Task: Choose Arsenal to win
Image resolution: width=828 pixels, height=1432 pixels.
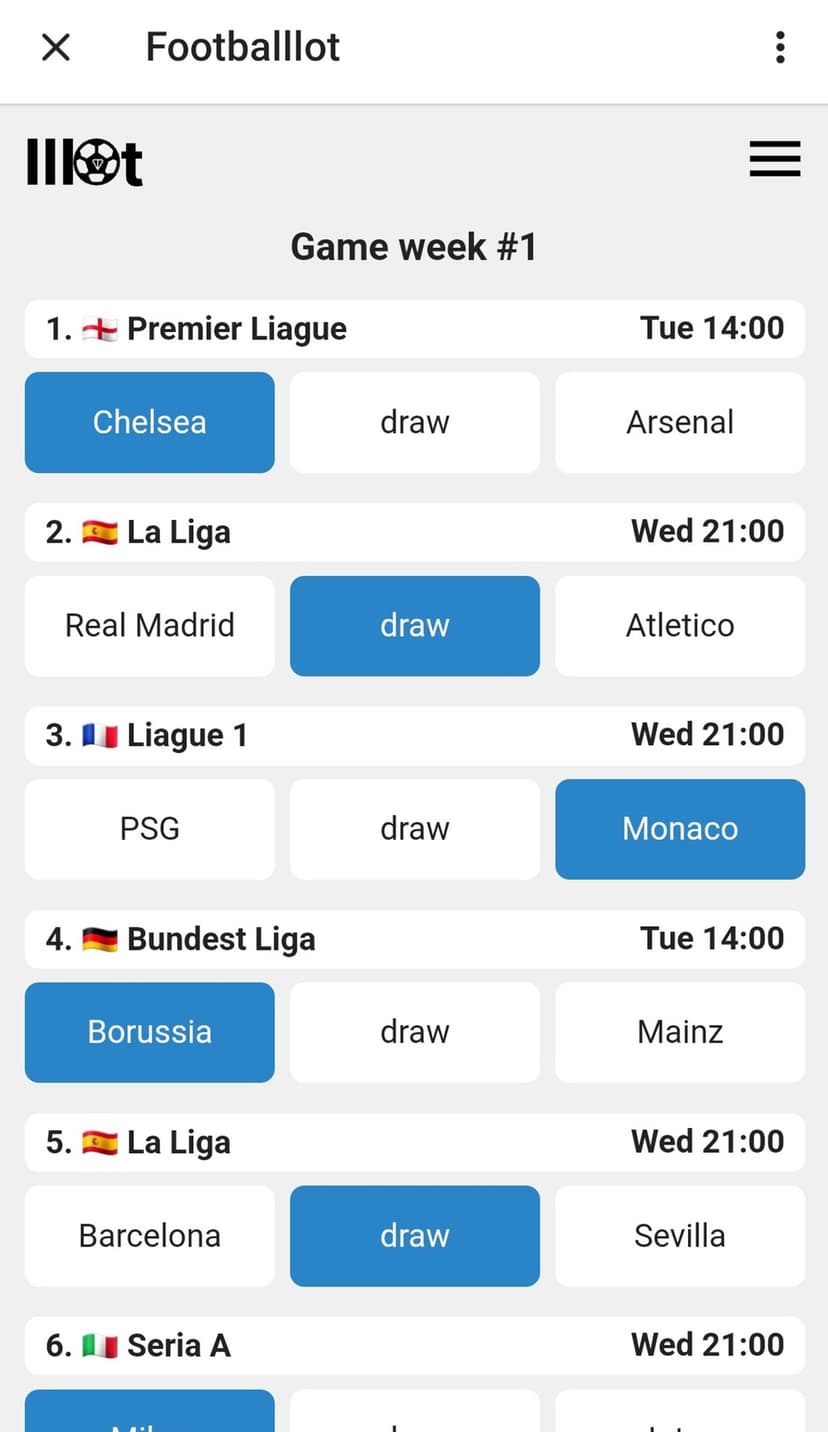Action: [x=680, y=422]
